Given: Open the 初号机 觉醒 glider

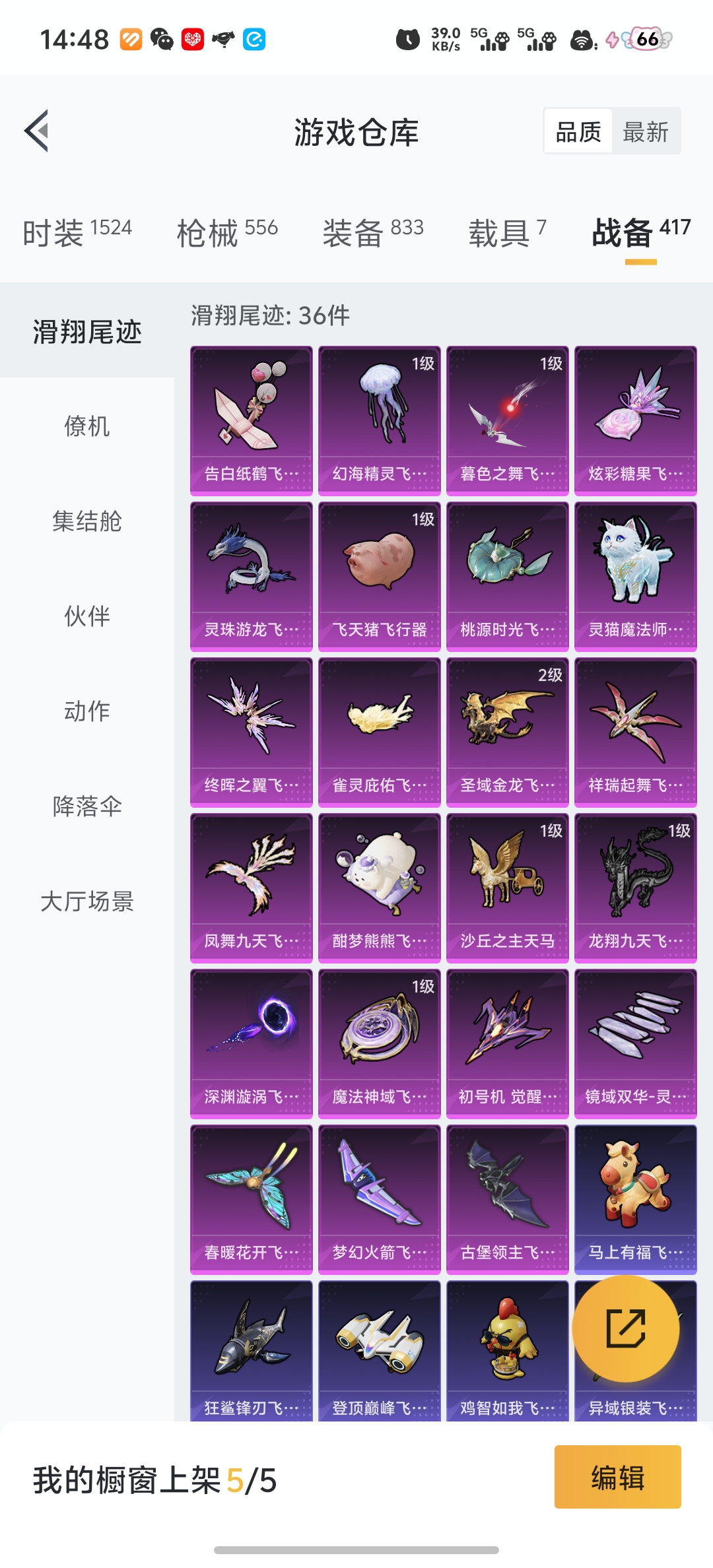Looking at the screenshot, I should [507, 1043].
